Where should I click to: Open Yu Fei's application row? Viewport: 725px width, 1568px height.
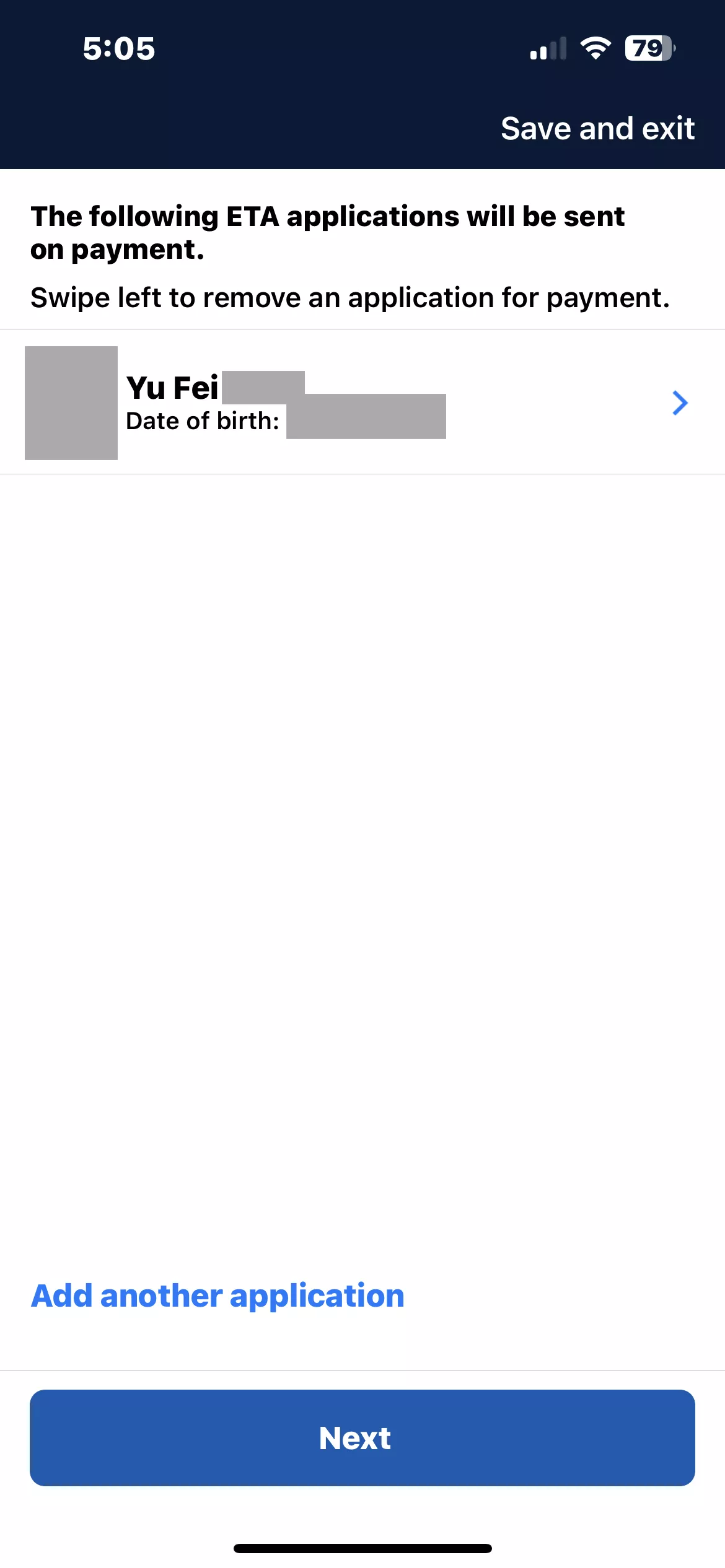(362, 403)
